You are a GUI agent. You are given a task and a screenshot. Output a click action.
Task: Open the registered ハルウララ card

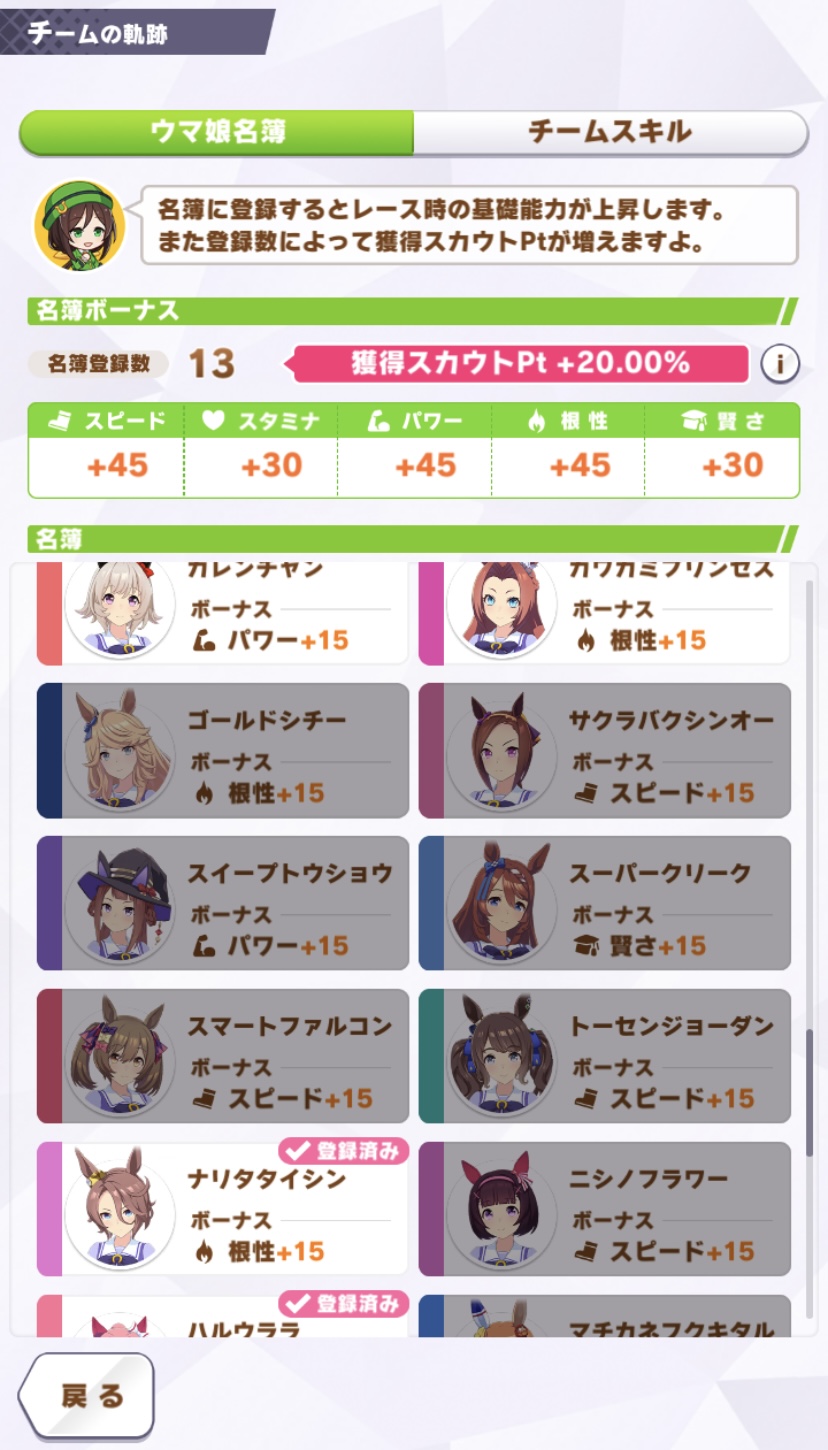222,1318
